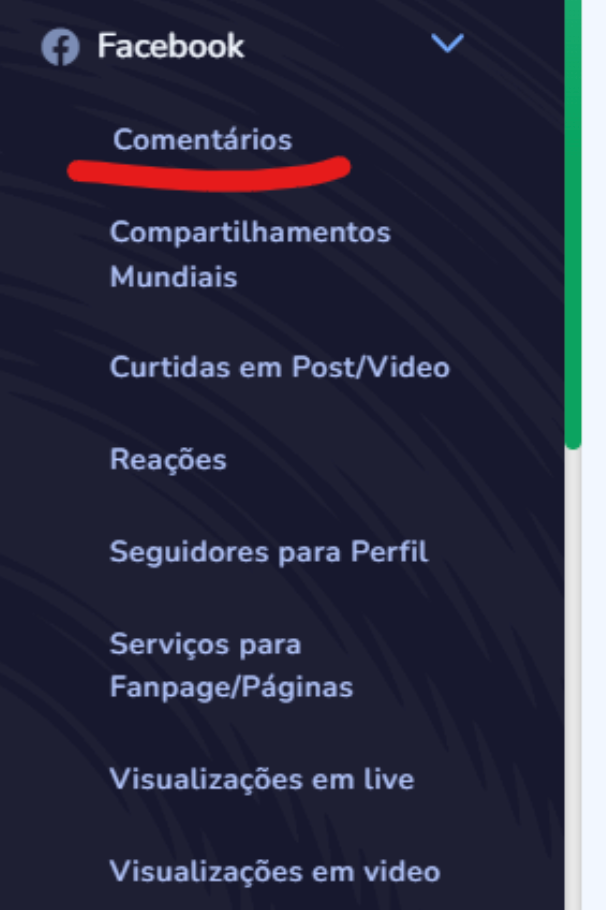Select Compartilhamentos Mundiais
Image resolution: width=606 pixels, height=910 pixels.
tap(250, 254)
